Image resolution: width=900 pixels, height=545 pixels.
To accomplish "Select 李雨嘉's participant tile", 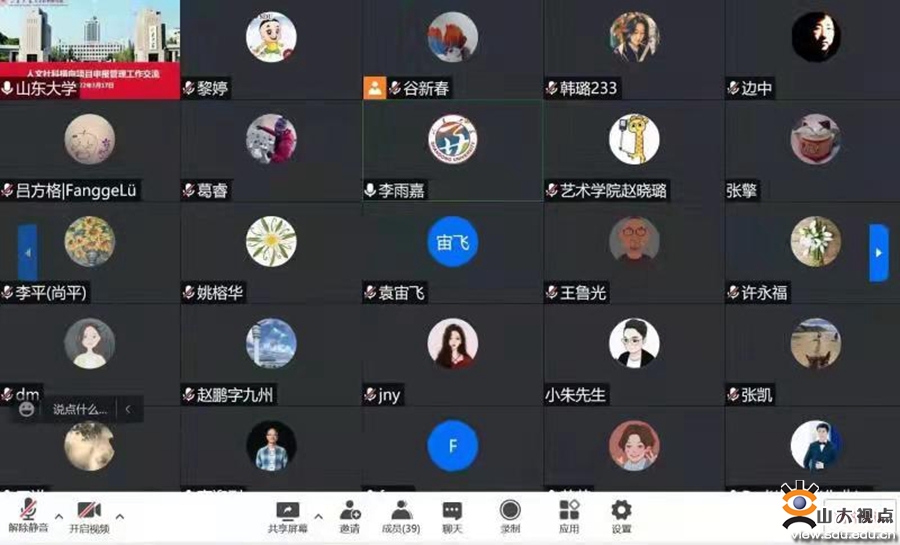I will [452, 150].
